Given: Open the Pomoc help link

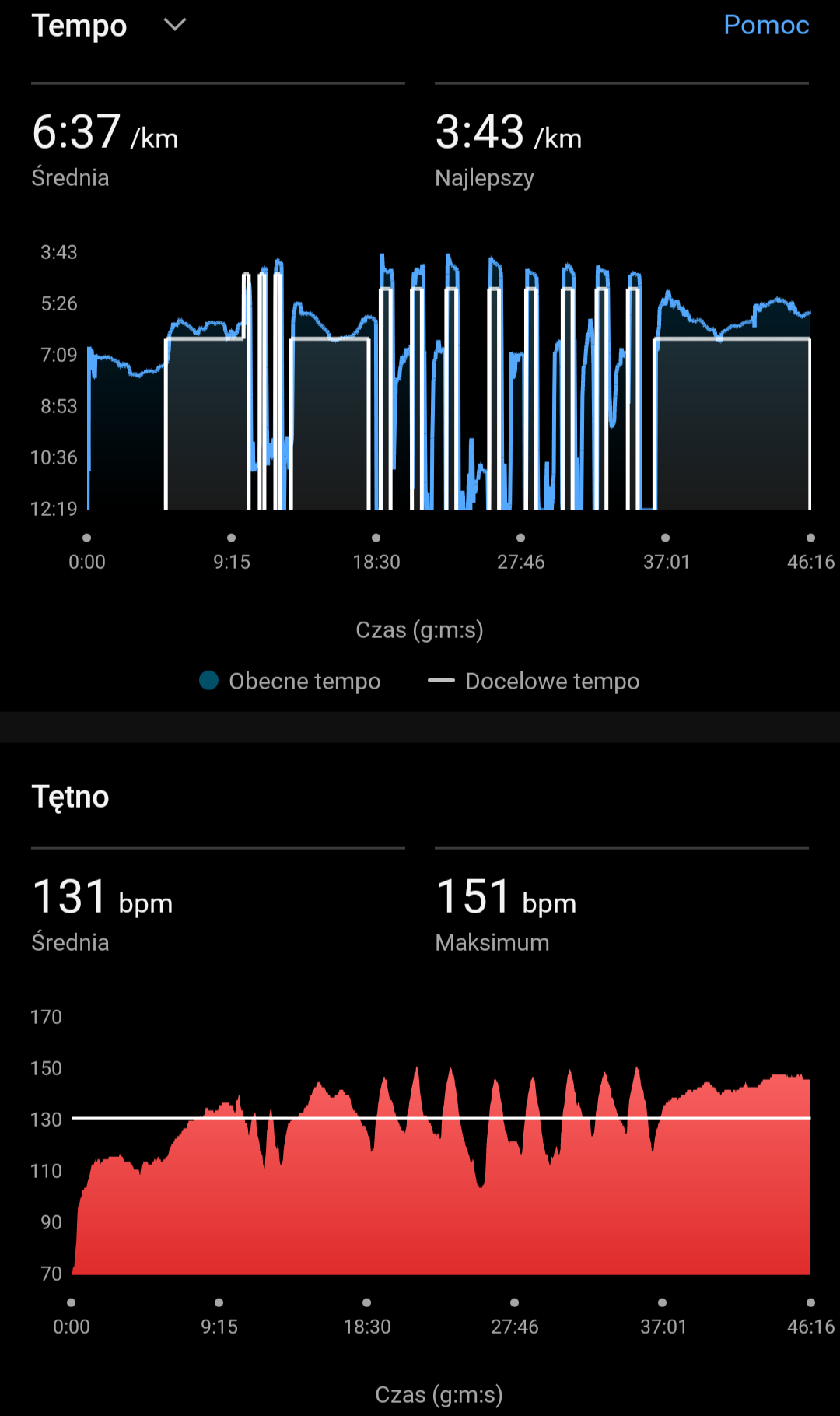Looking at the screenshot, I should (766, 25).
